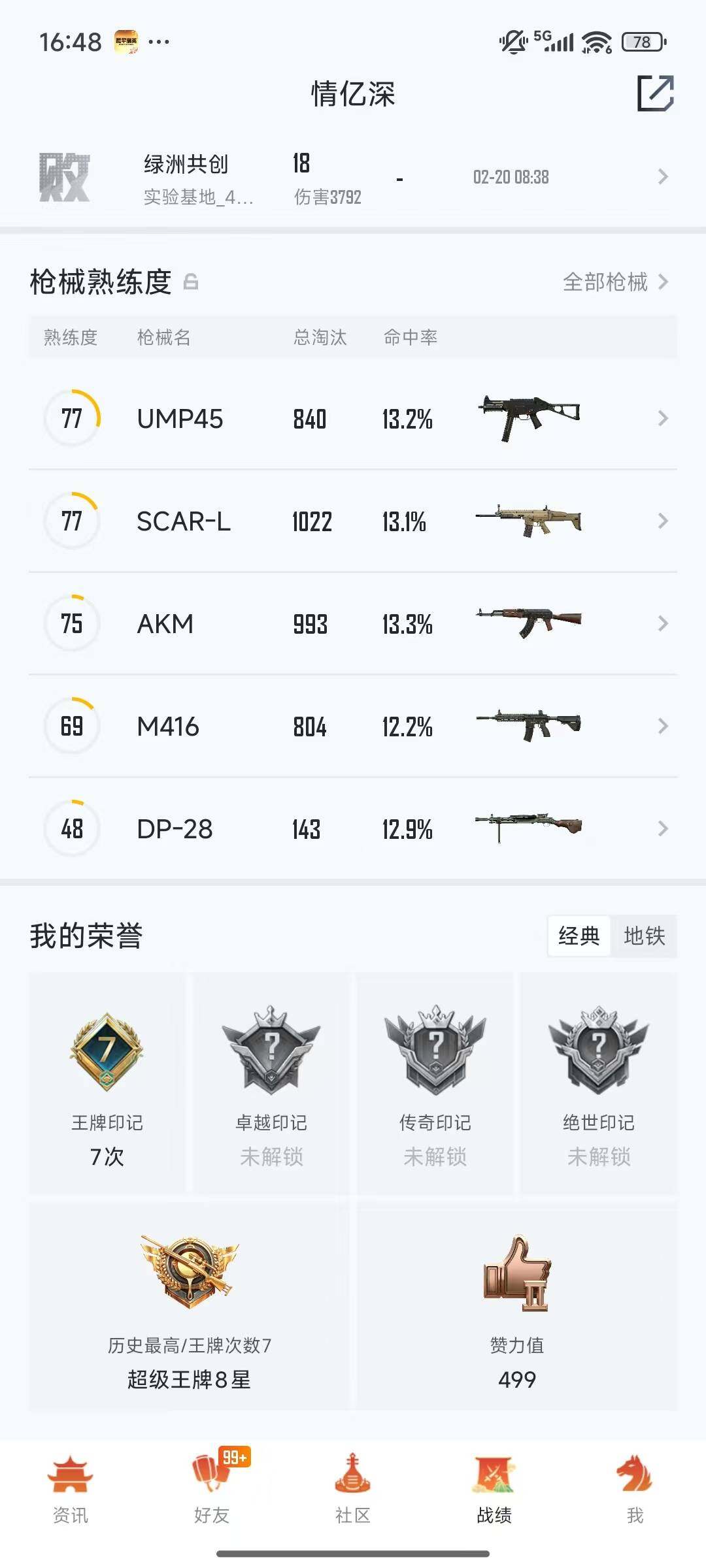Open 全部枪械 to view all weapons
706x1568 pixels.
click(605, 282)
